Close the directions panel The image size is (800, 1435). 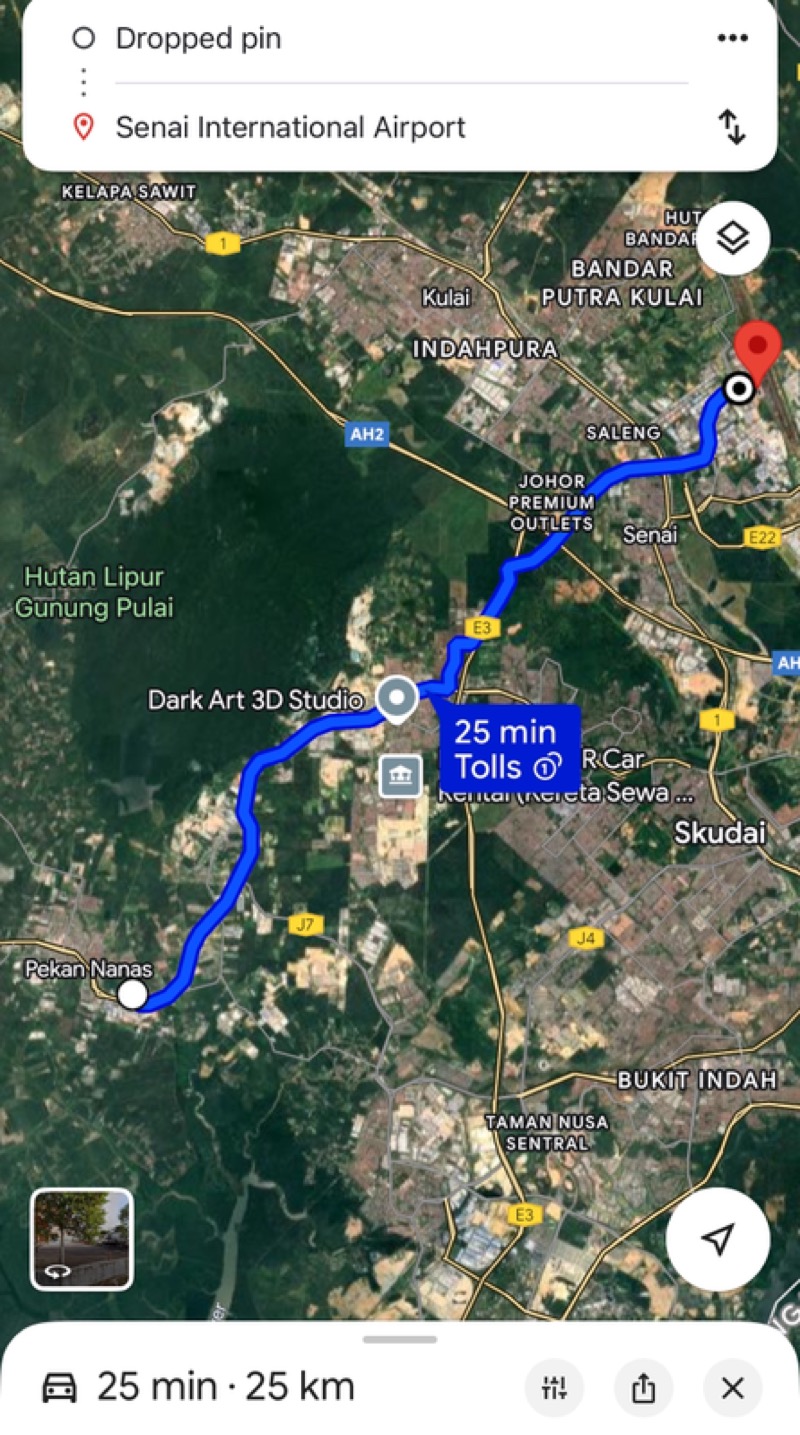(x=732, y=1388)
